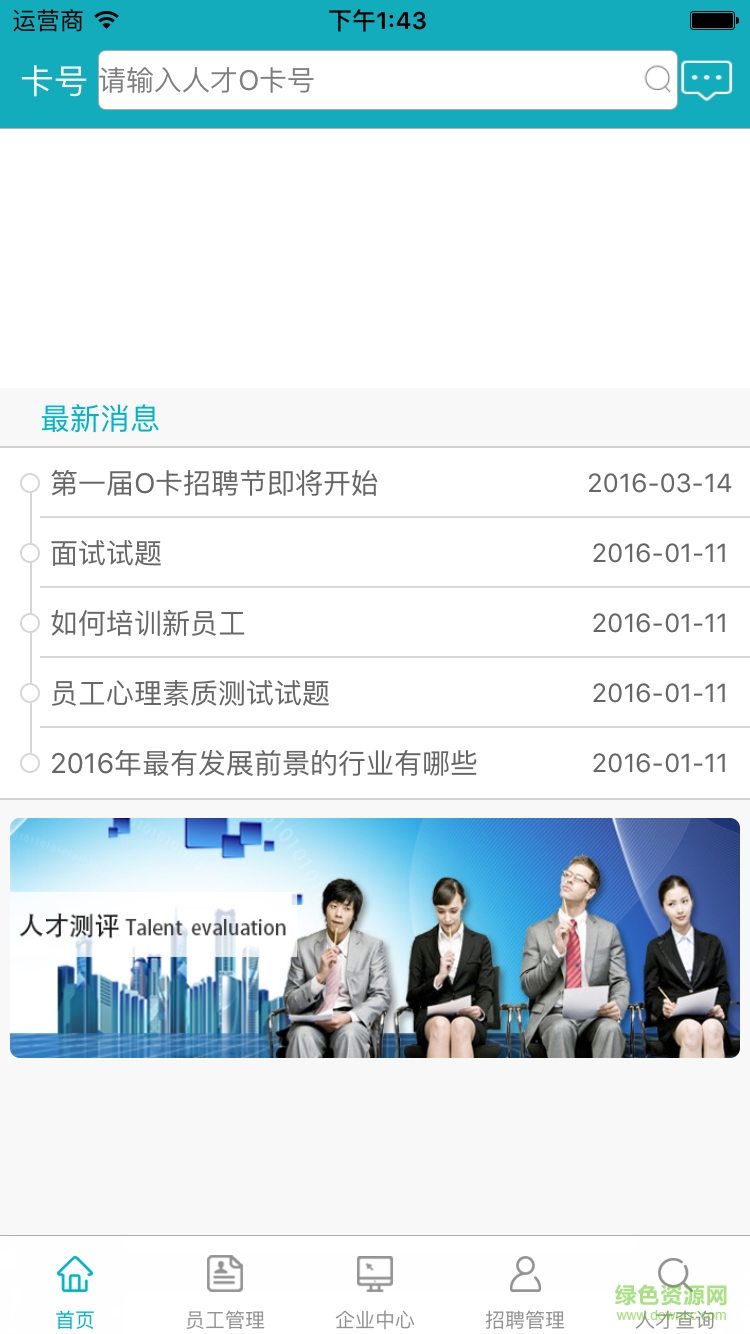The image size is (750, 1334).
Task: Select the timeline dot beside 如何培训新员工
Action: click(x=30, y=622)
